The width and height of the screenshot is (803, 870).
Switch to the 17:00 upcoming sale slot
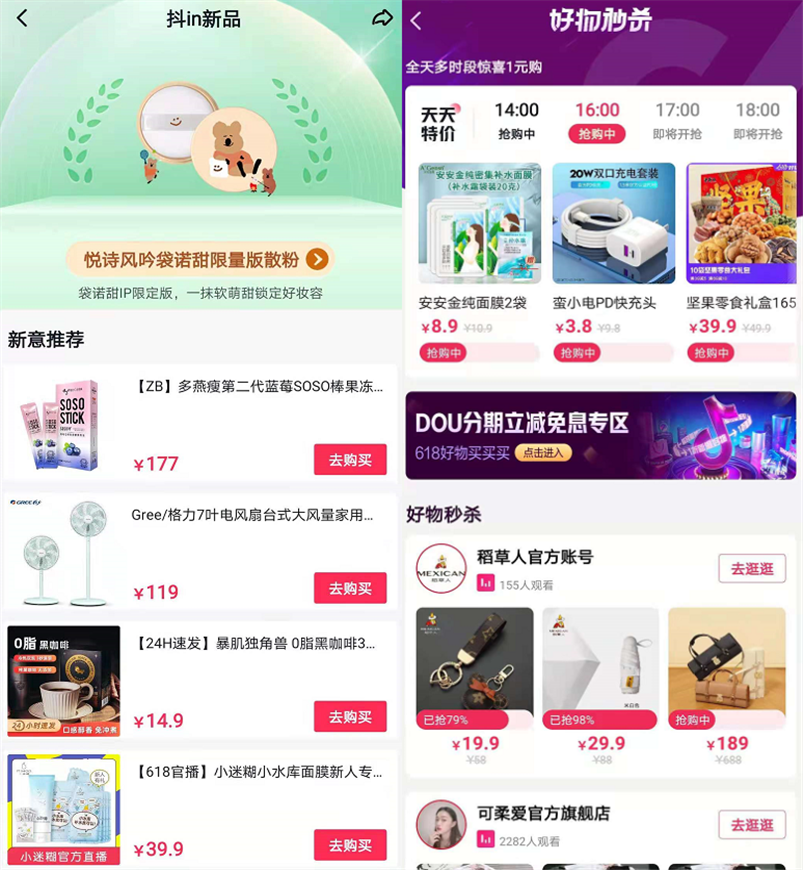coord(677,120)
